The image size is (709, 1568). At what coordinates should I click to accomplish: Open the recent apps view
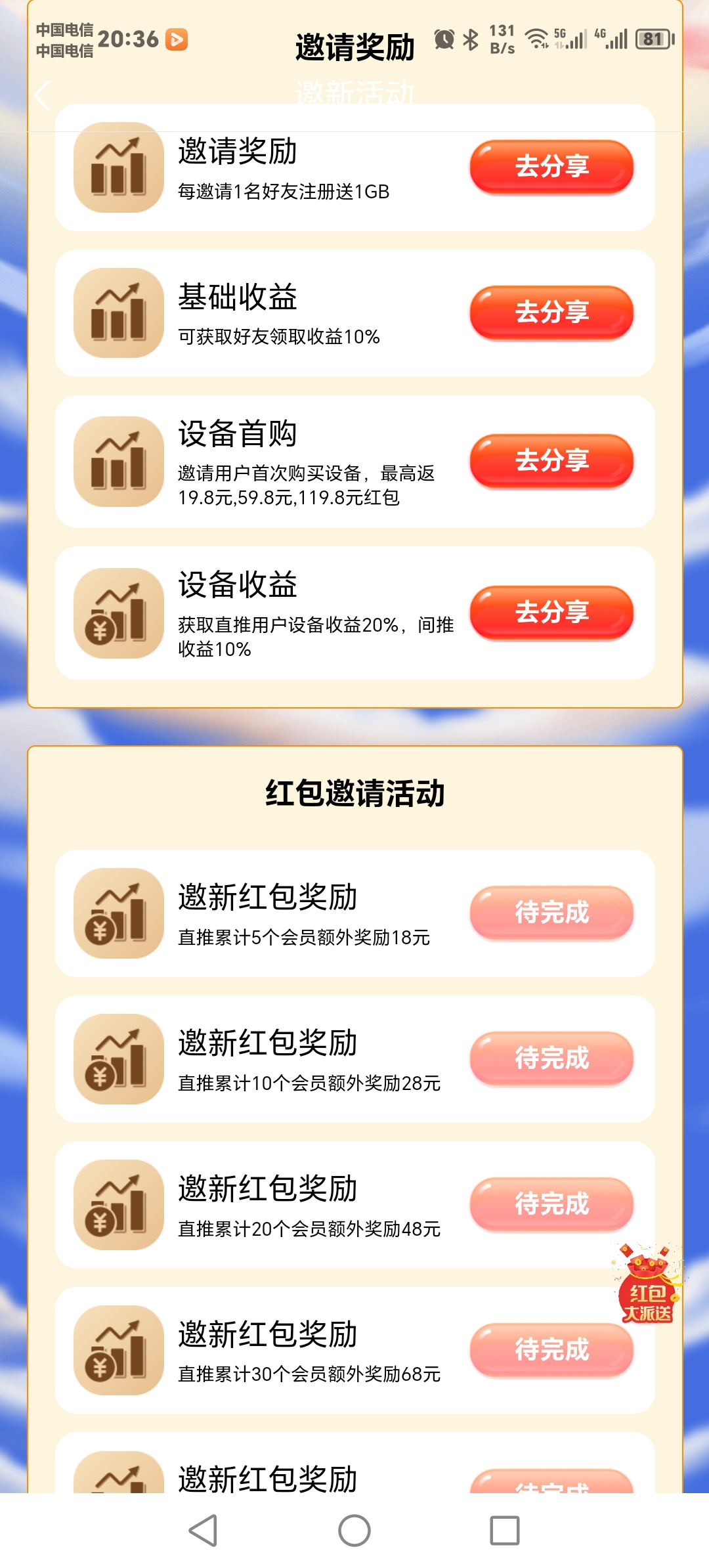coord(505,1531)
